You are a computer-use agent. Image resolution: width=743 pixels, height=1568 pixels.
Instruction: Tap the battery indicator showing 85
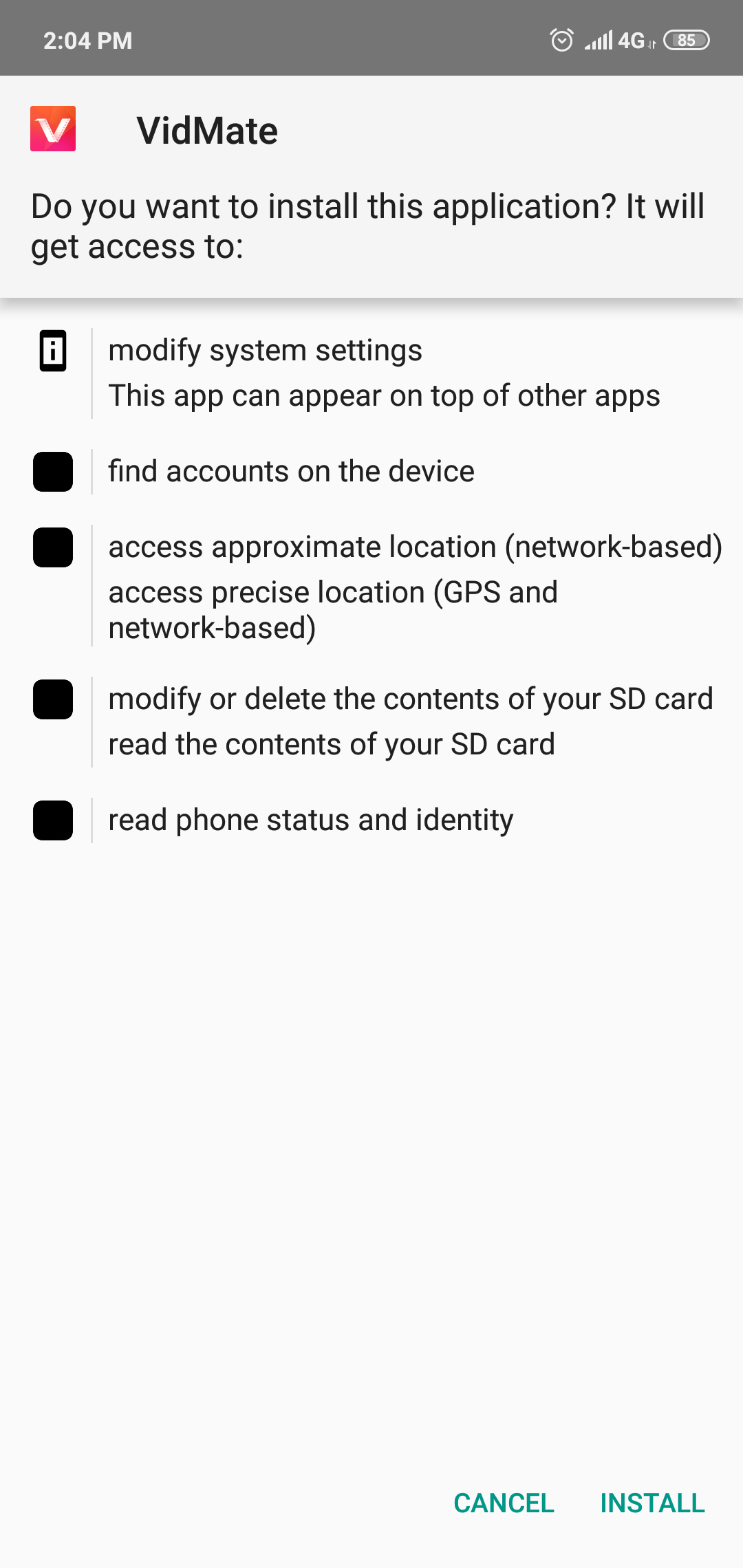686,40
